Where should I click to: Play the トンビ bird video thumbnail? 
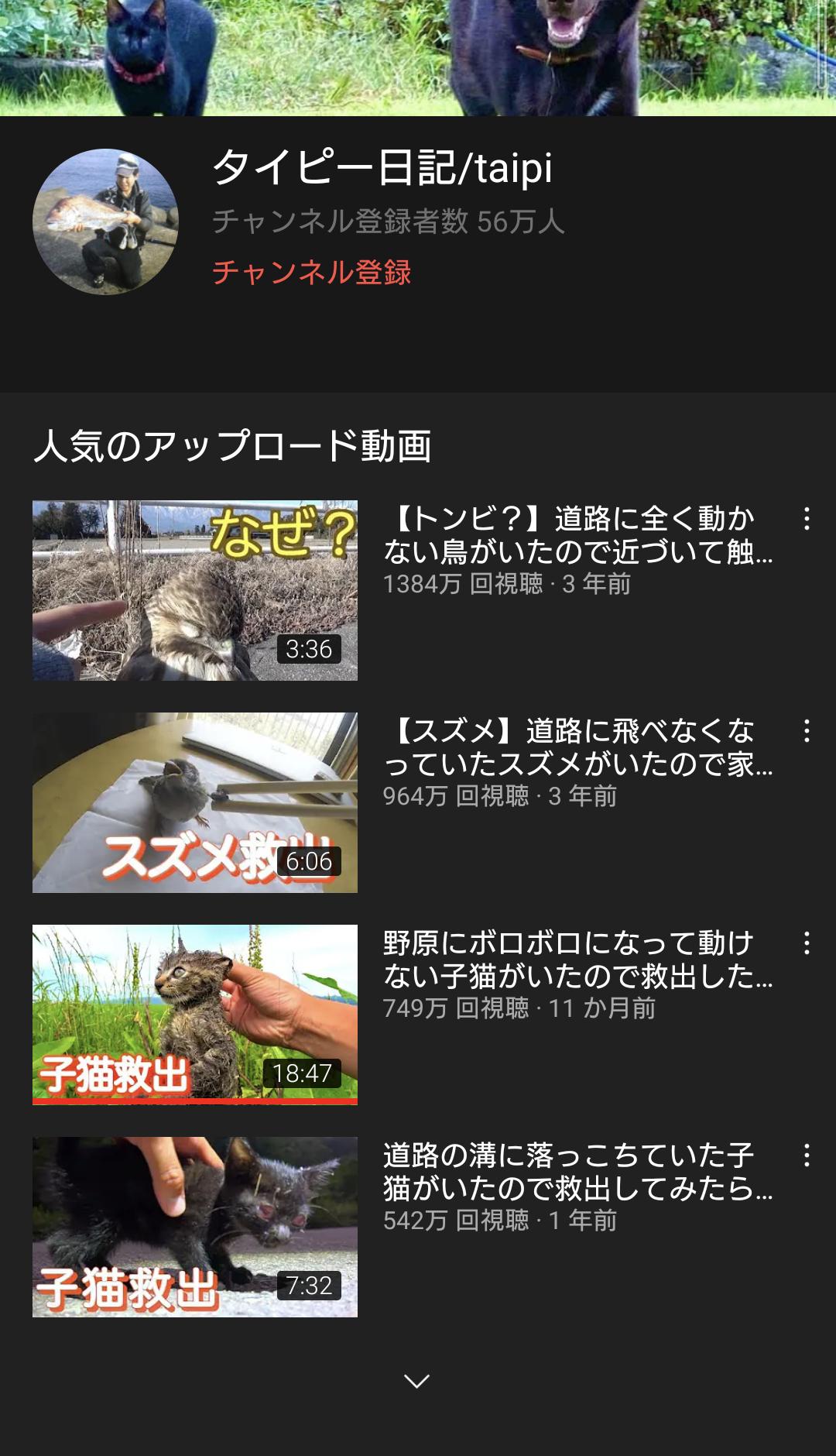(195, 590)
